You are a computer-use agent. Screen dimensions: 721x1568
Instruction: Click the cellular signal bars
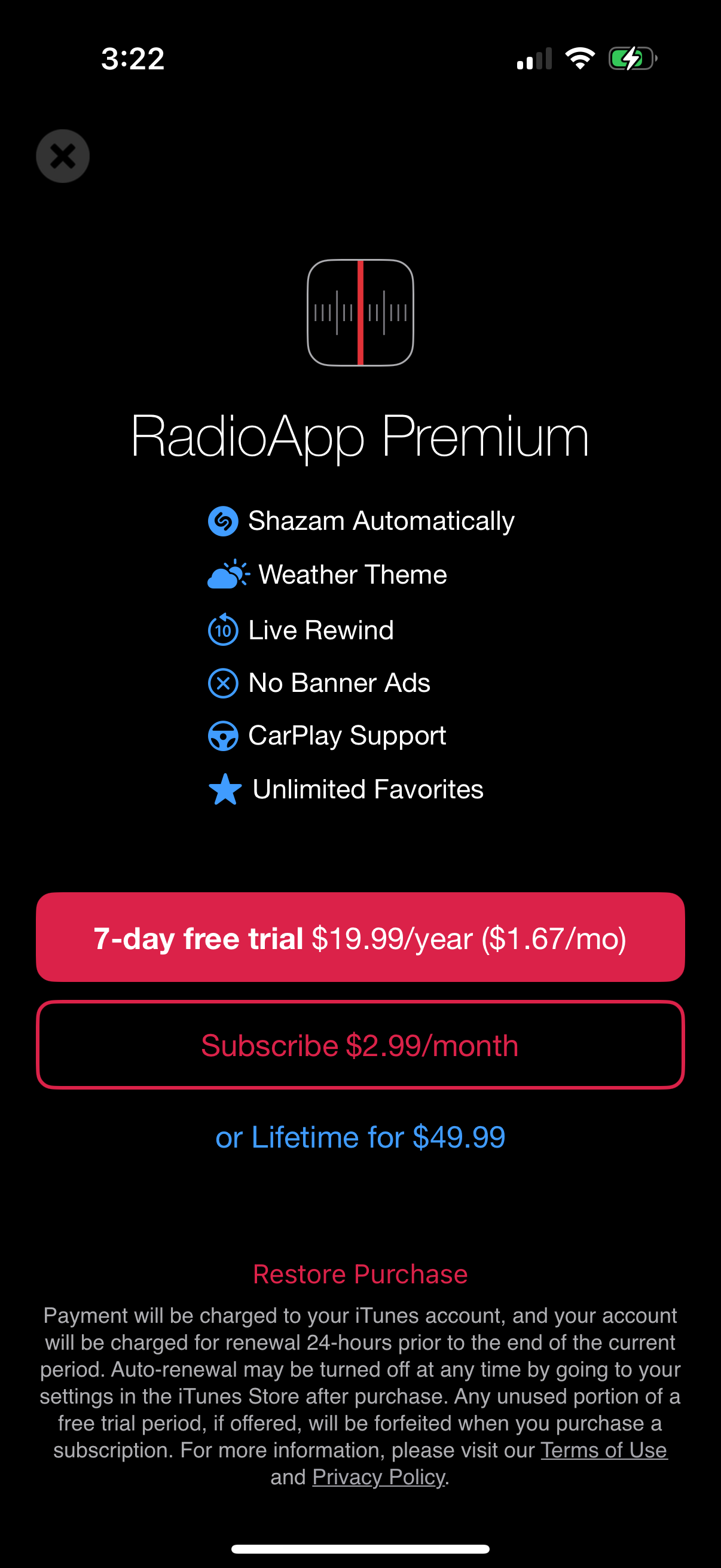coord(533,58)
